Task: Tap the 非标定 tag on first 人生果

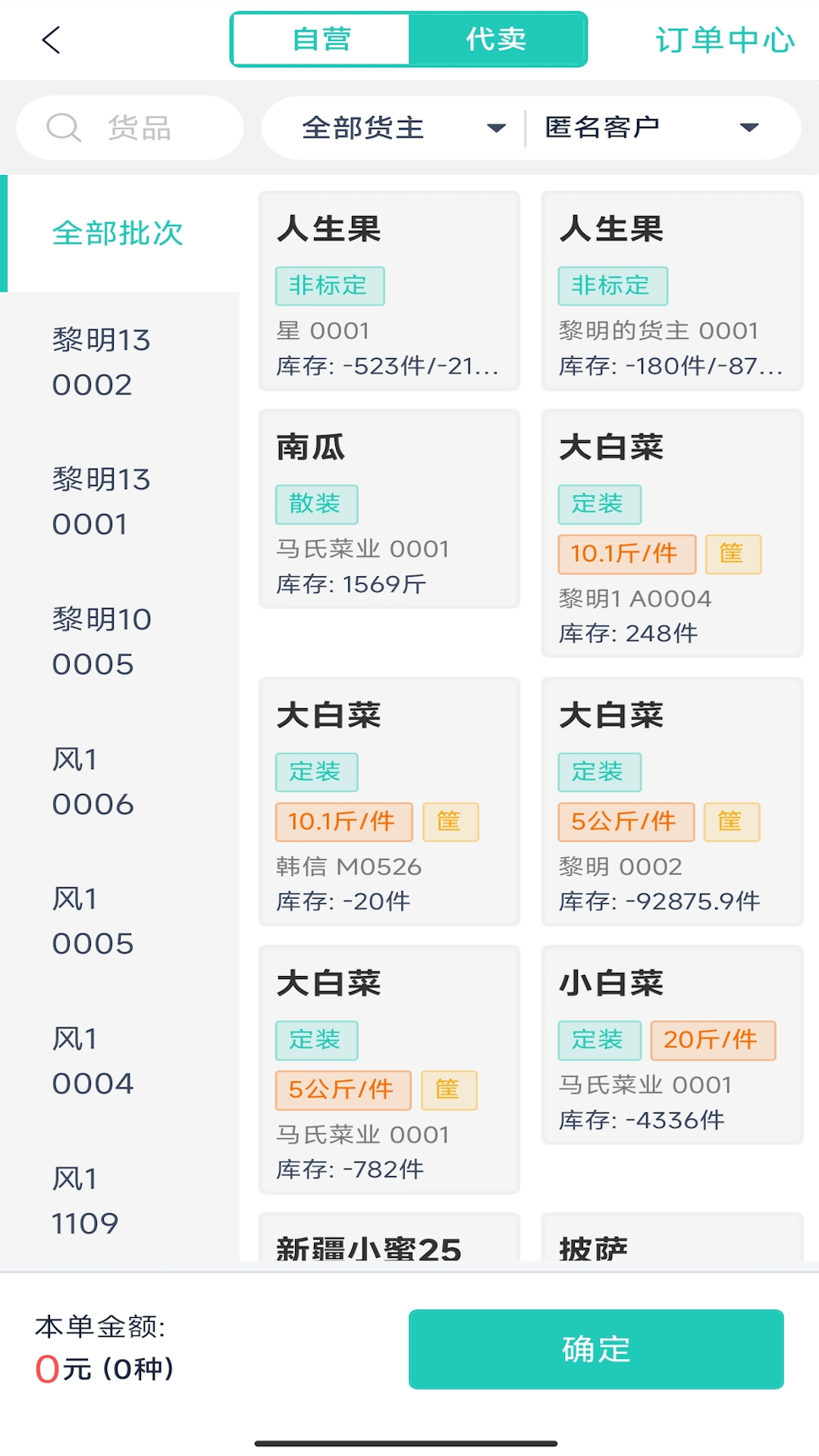Action: click(330, 285)
